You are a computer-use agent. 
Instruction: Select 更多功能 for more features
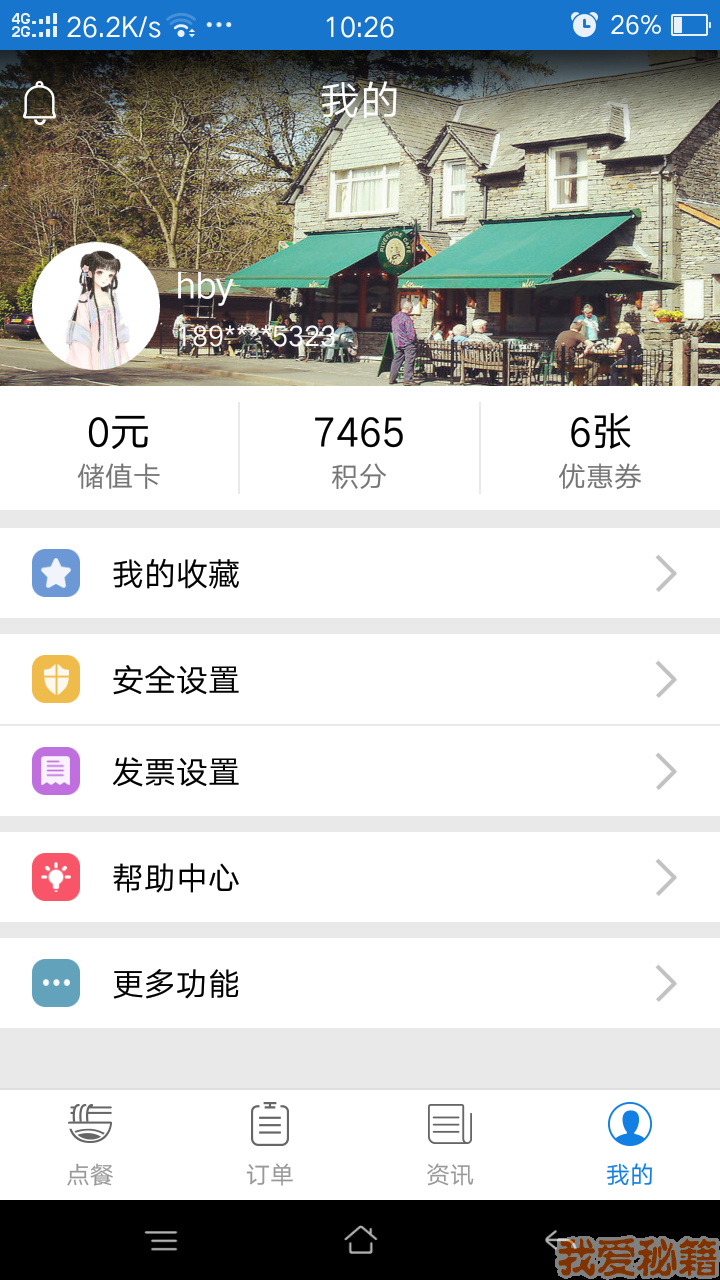click(360, 984)
